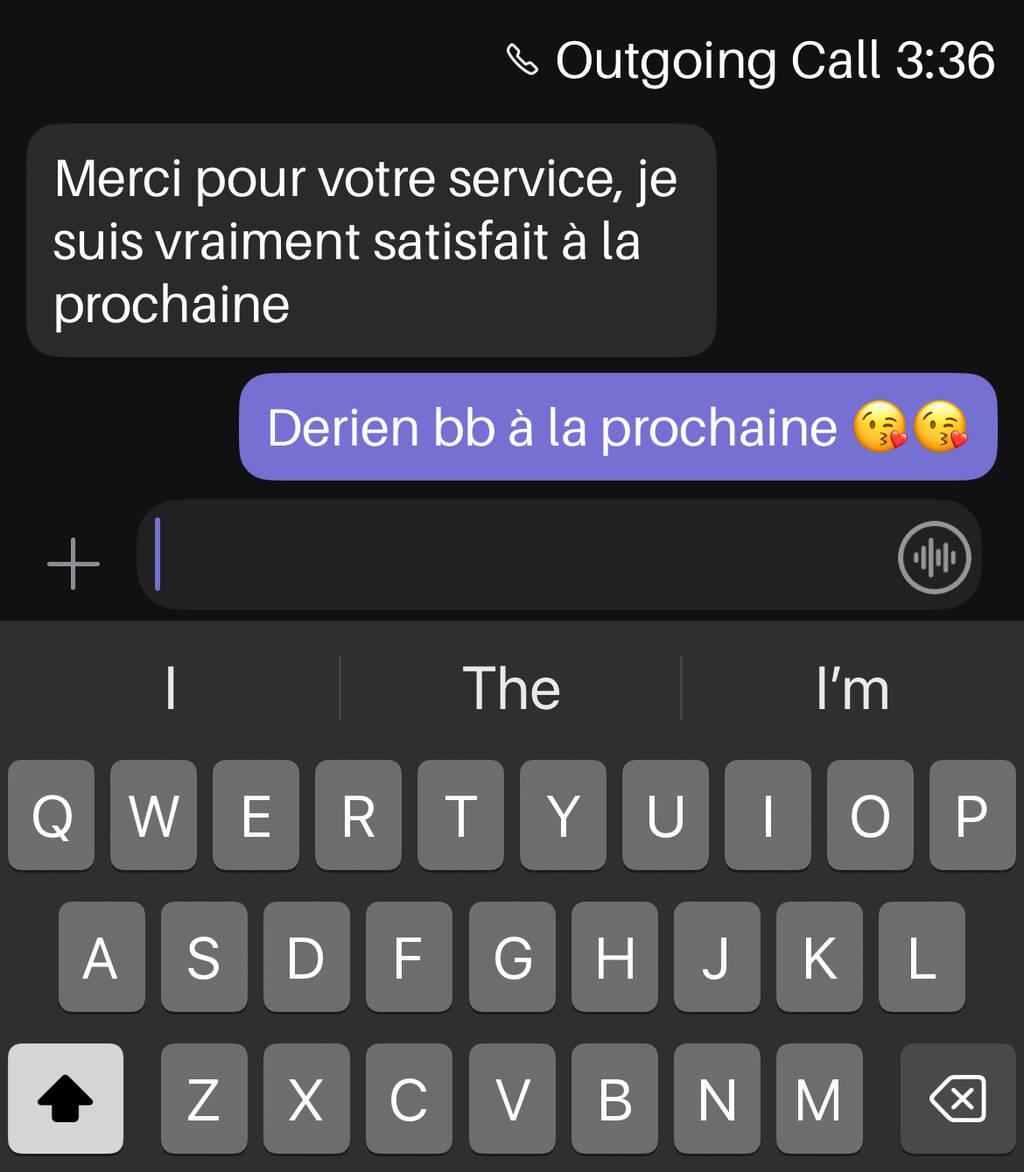Select the "The" keyboard suggestion
The width and height of the screenshot is (1024, 1172).
[x=511, y=688]
